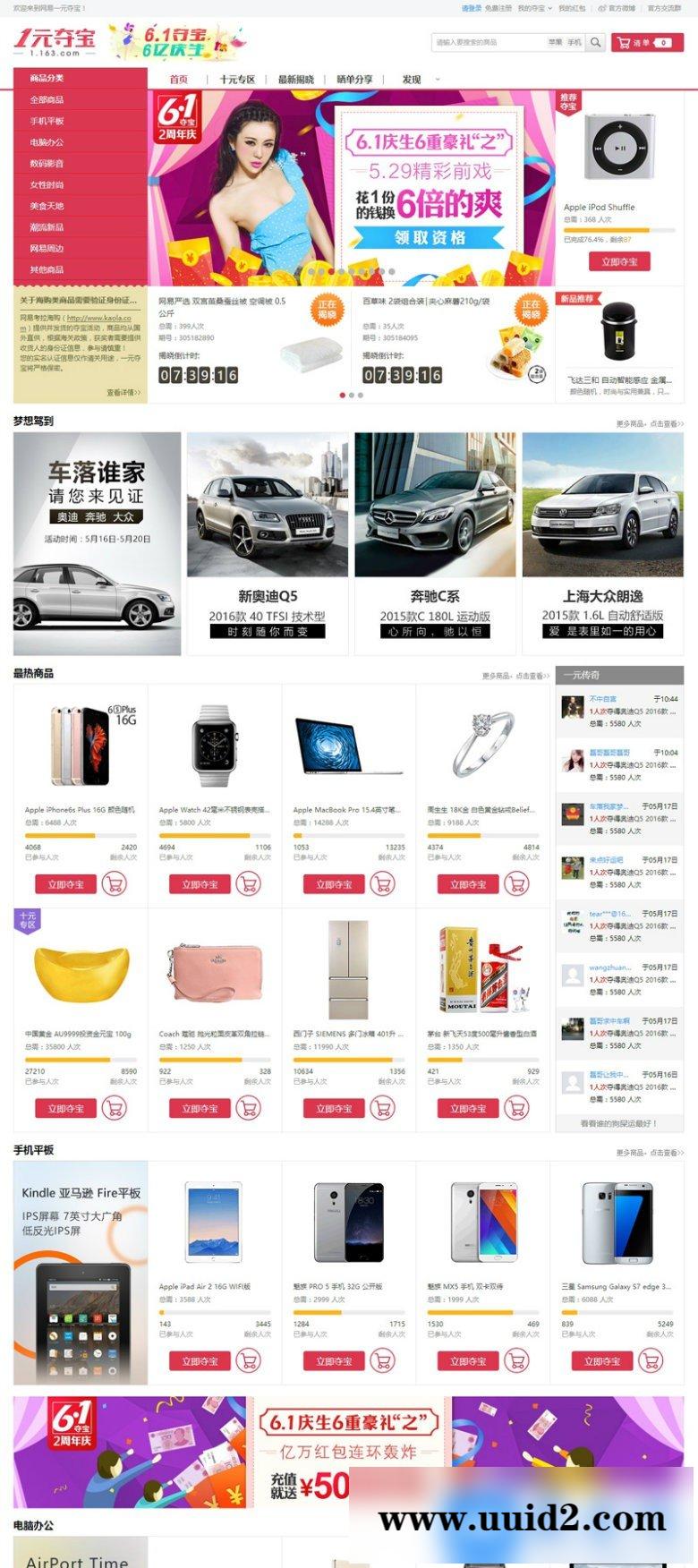Tap the magnifier search icon
Image resolution: width=698 pixels, height=1568 pixels.
595,42
